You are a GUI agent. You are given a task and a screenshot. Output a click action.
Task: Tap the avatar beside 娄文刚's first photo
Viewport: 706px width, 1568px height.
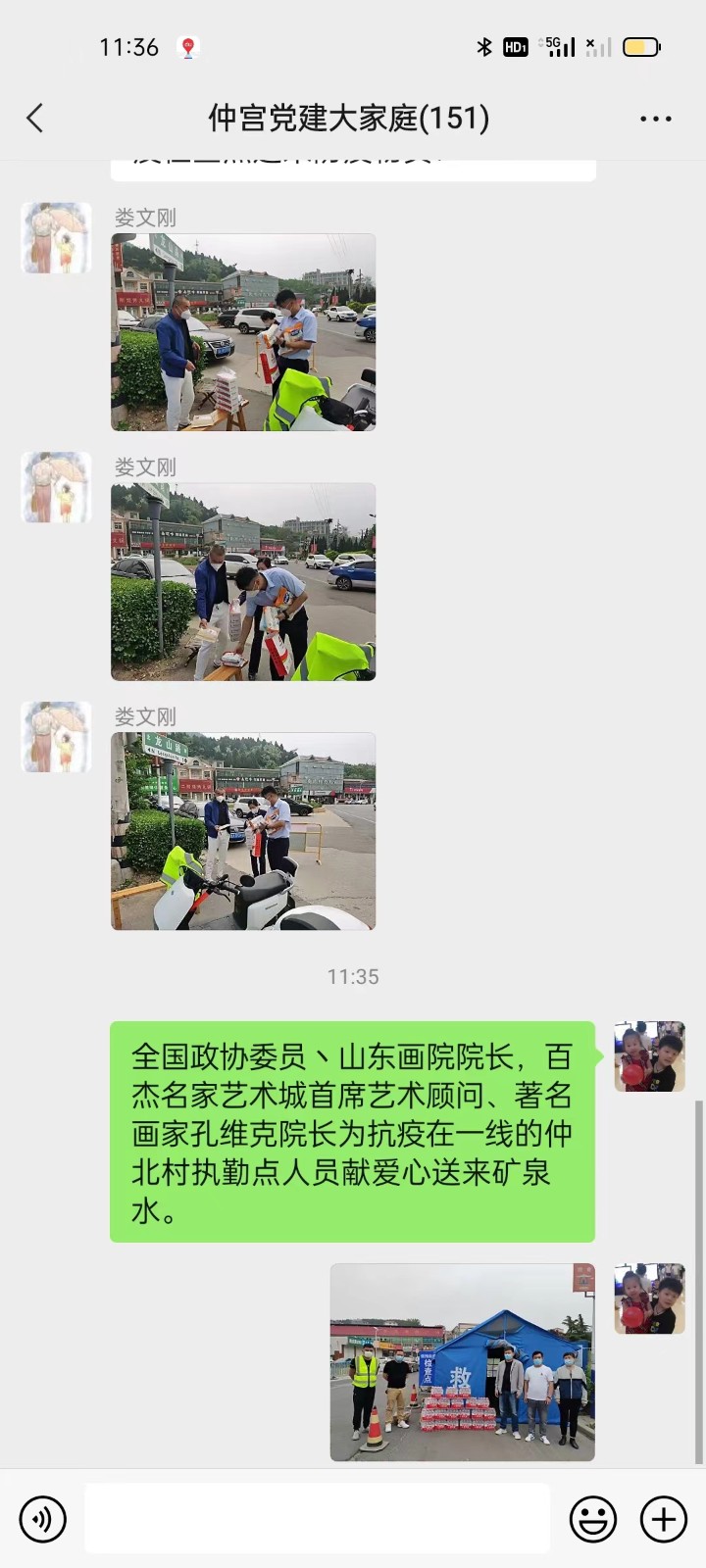[57, 238]
